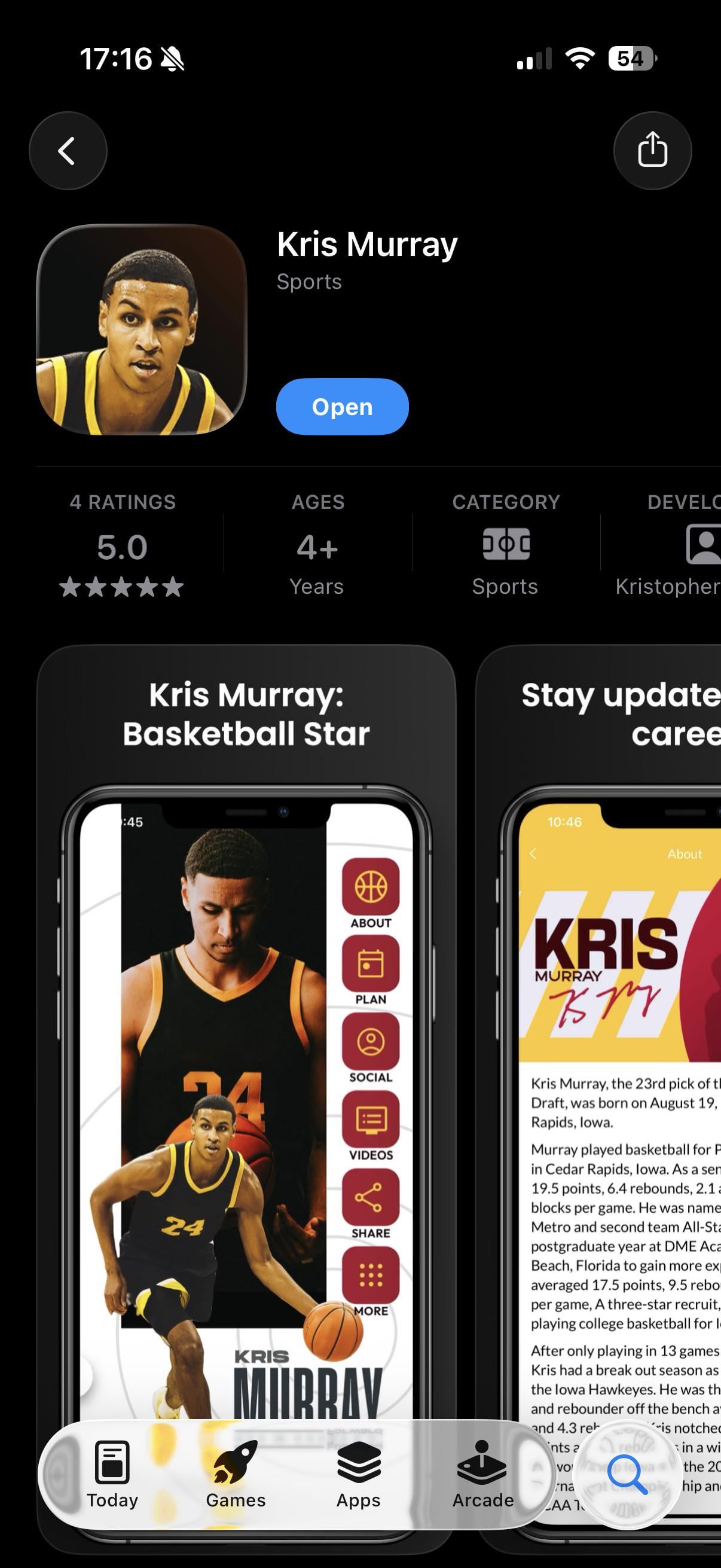This screenshot has height=1568, width=721.
Task: View the Basketball Star screenshot preview
Action: (x=246, y=1035)
